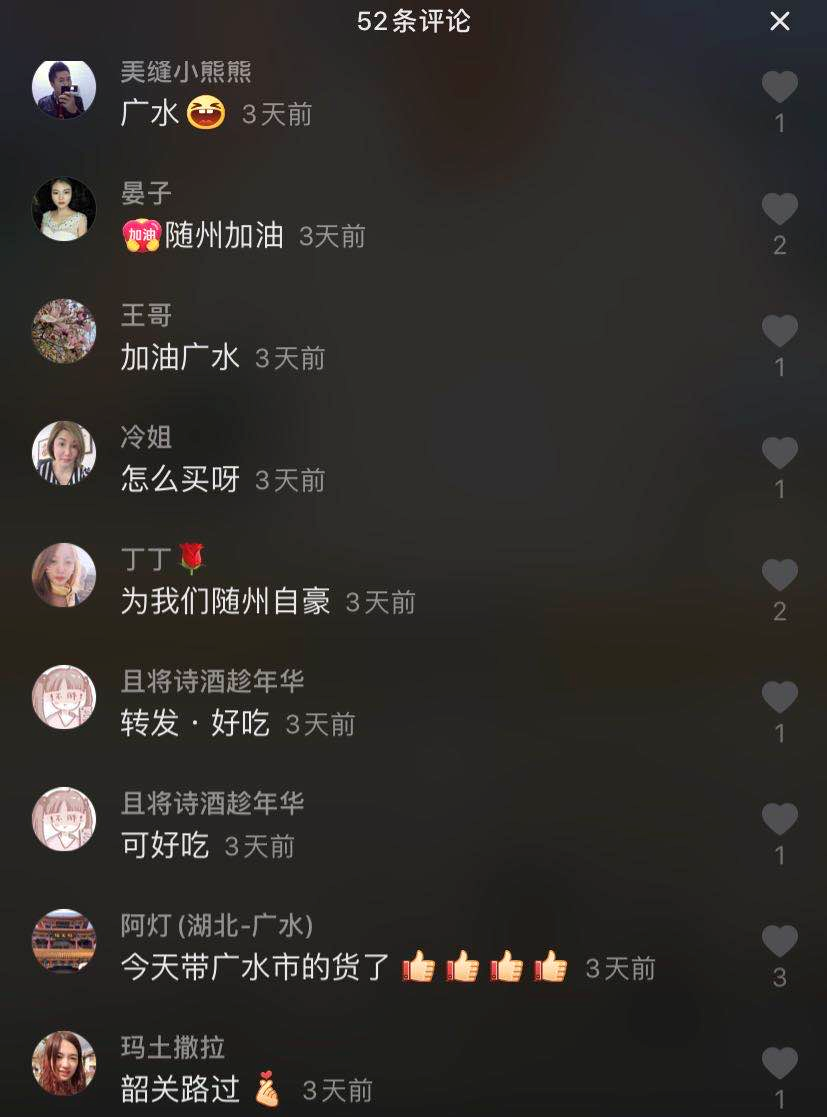Reply to 冷姐's comment 怎么买呀
Image resolution: width=827 pixels, height=1117 pixels.
(x=180, y=480)
